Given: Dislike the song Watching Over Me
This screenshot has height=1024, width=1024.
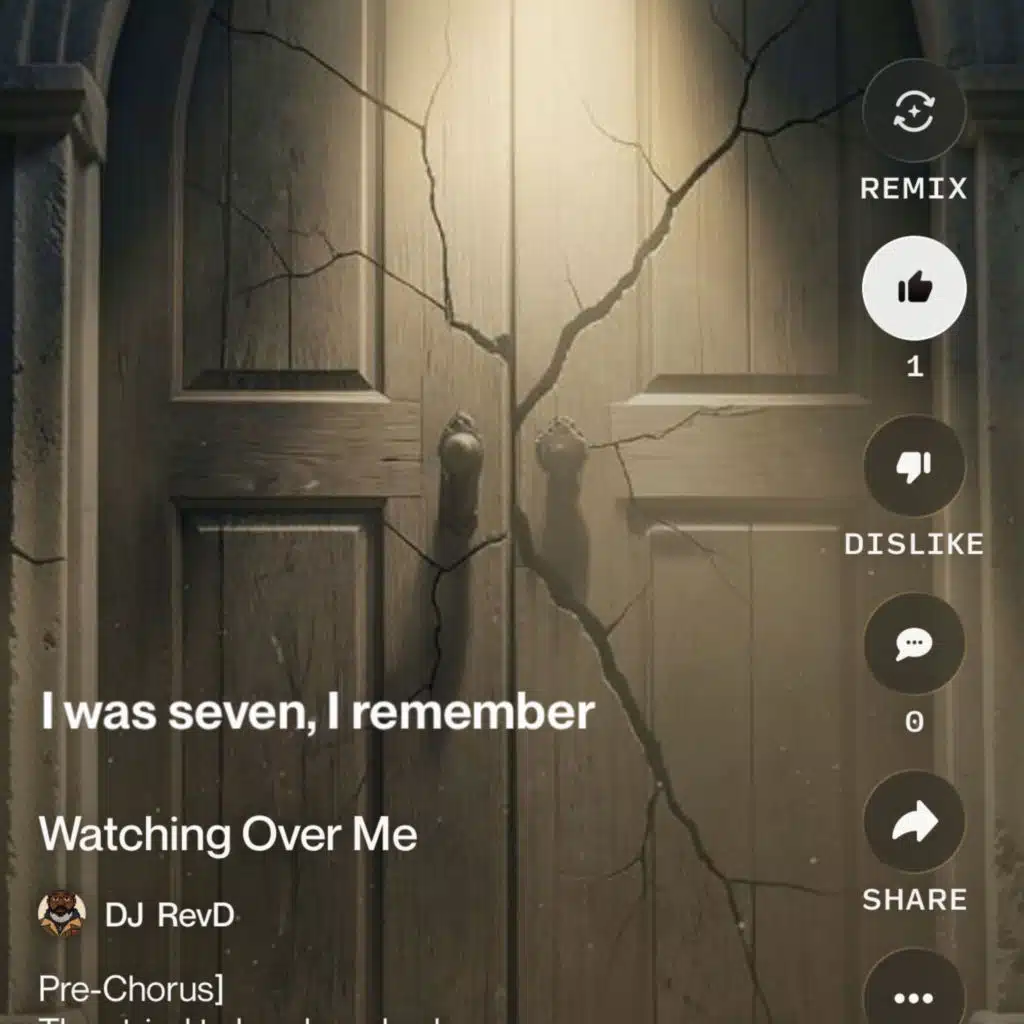Looking at the screenshot, I should tap(914, 466).
